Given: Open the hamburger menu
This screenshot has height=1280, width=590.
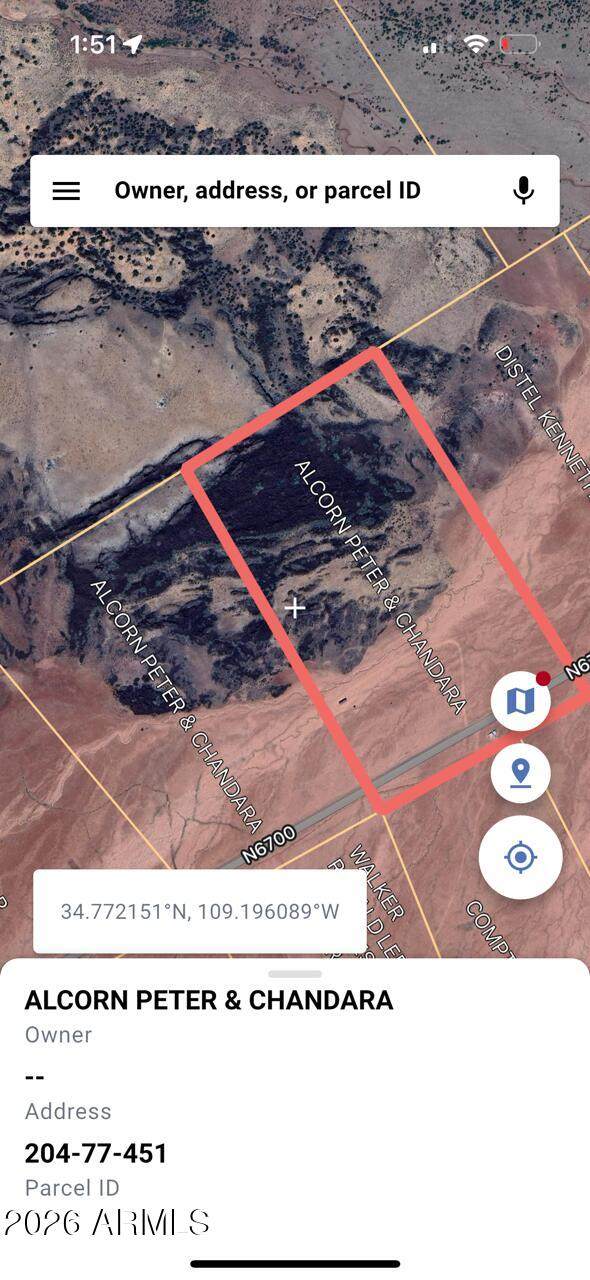Looking at the screenshot, I should (x=66, y=191).
